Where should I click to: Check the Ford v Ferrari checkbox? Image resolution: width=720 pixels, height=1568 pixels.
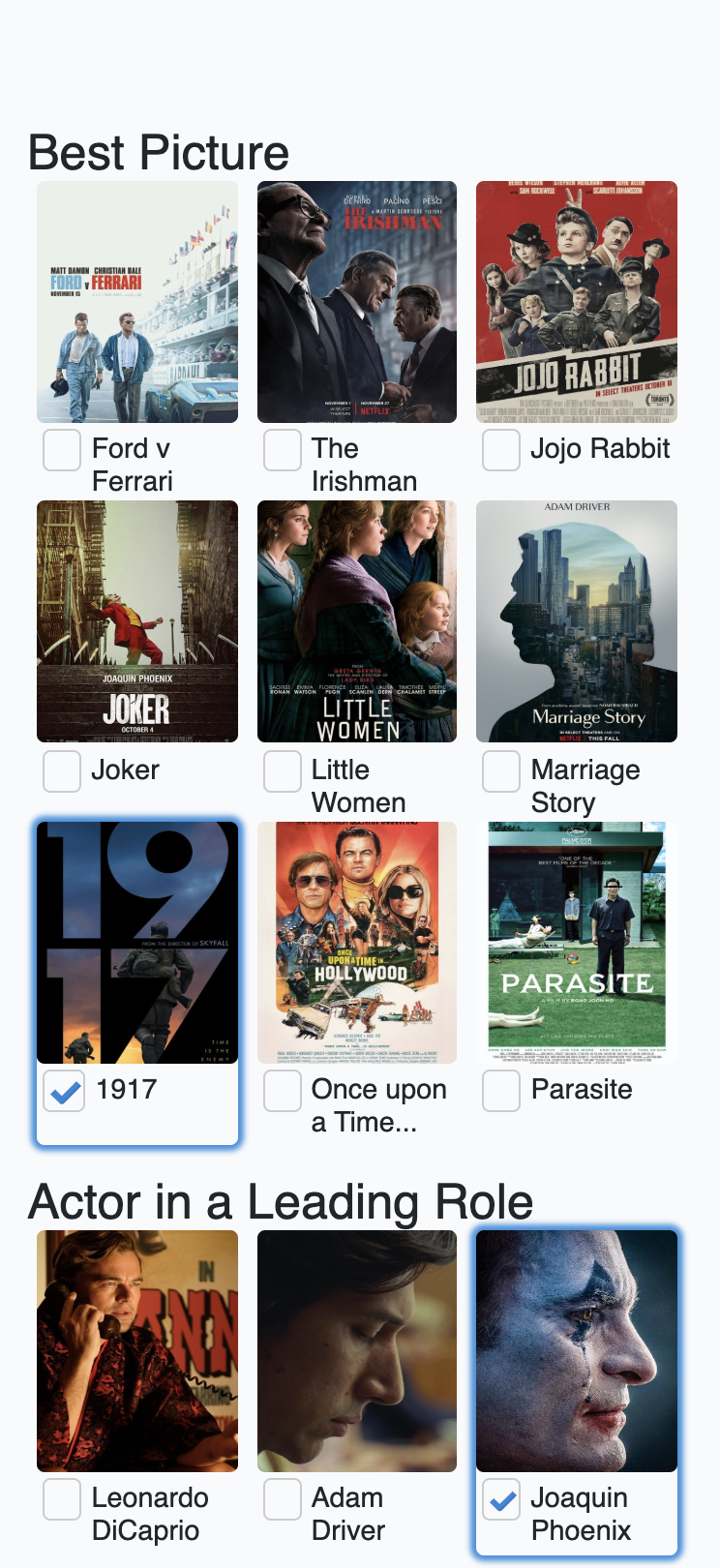(x=62, y=451)
